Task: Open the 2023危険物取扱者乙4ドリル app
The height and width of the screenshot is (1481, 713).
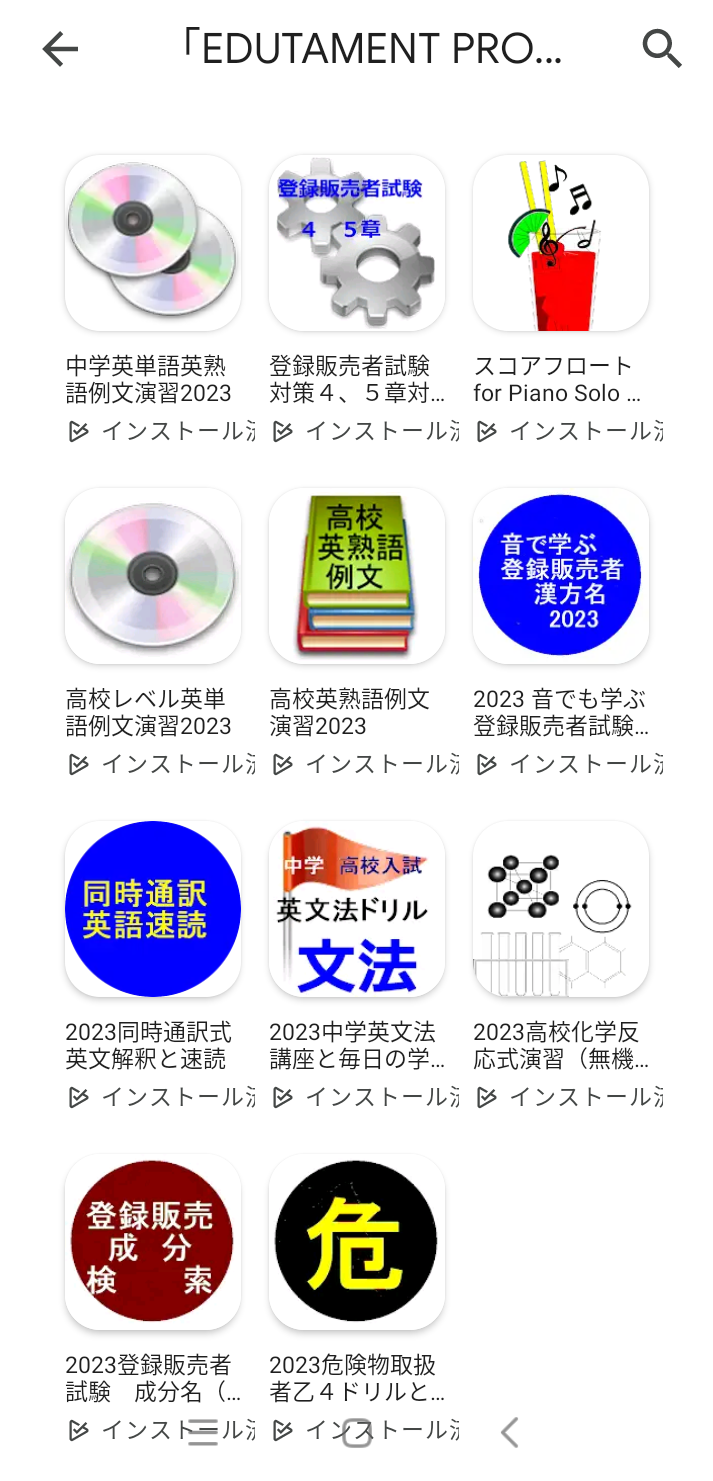Action: click(357, 1242)
